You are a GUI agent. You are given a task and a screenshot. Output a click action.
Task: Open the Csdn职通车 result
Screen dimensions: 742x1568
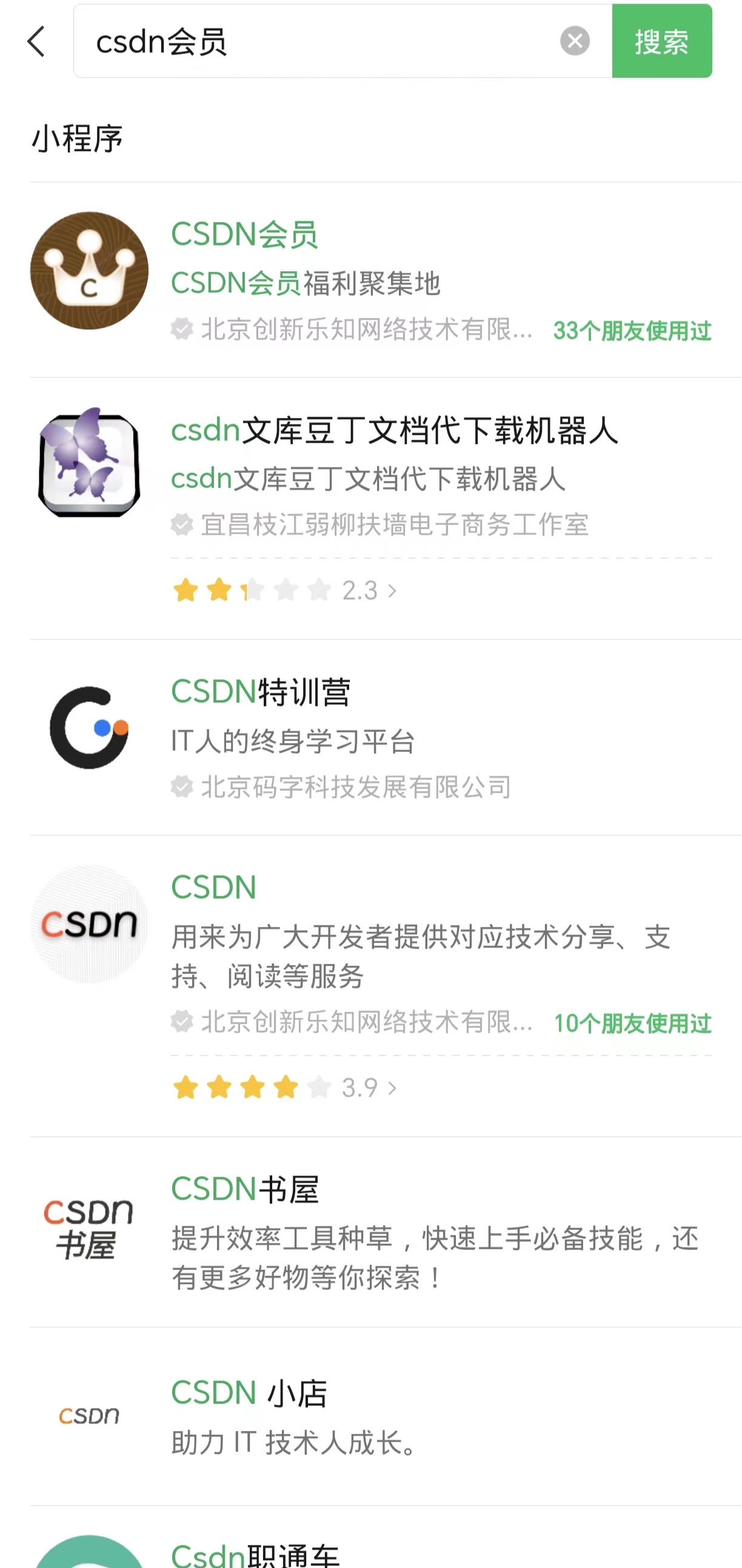pos(386,1538)
